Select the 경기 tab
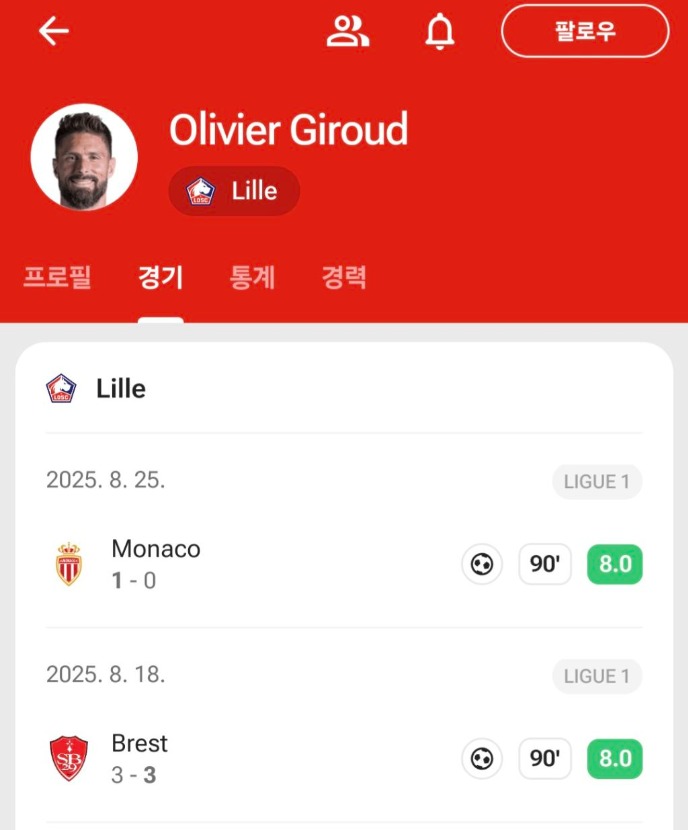 click(160, 277)
